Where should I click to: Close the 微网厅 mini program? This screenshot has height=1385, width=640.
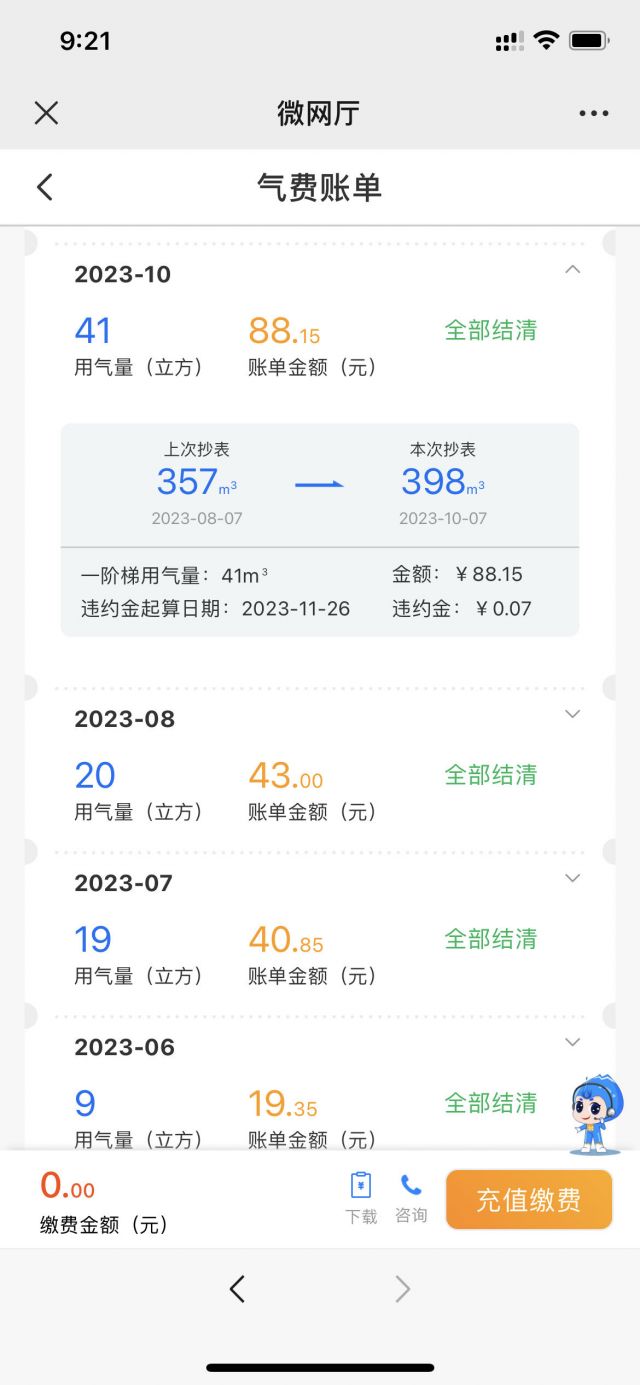46,113
